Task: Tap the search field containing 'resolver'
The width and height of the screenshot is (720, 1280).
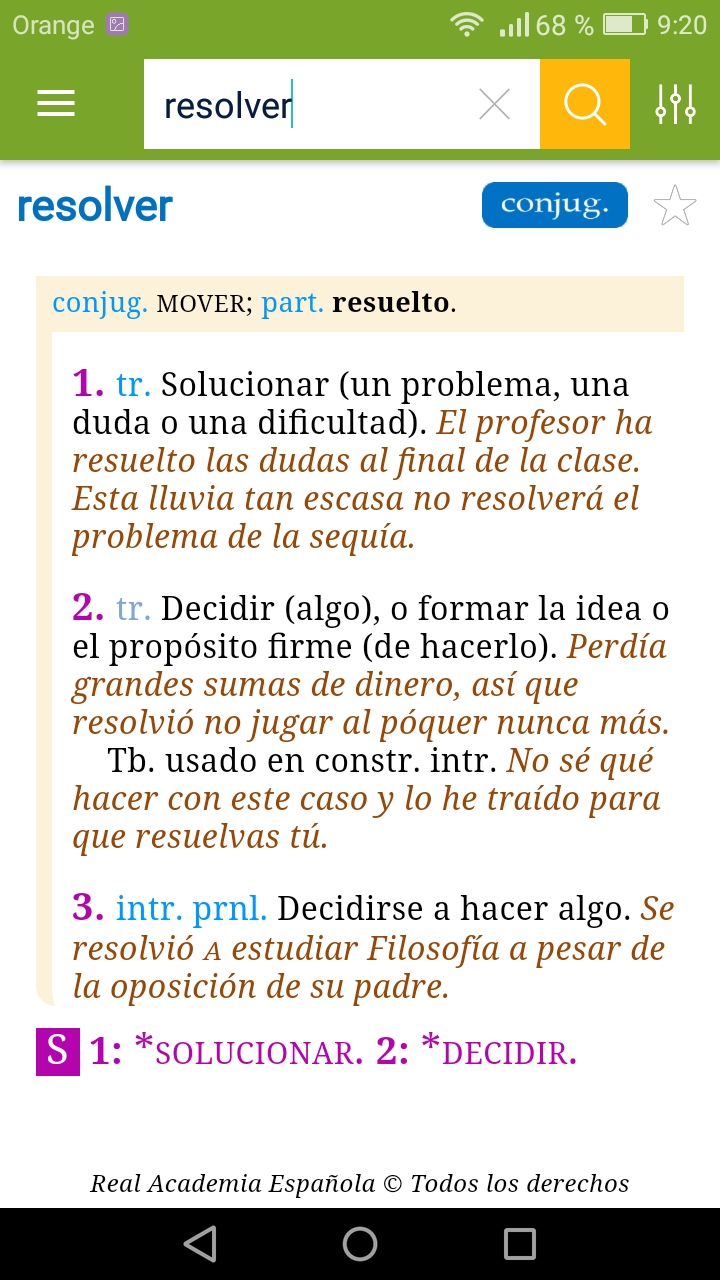Action: (300, 104)
